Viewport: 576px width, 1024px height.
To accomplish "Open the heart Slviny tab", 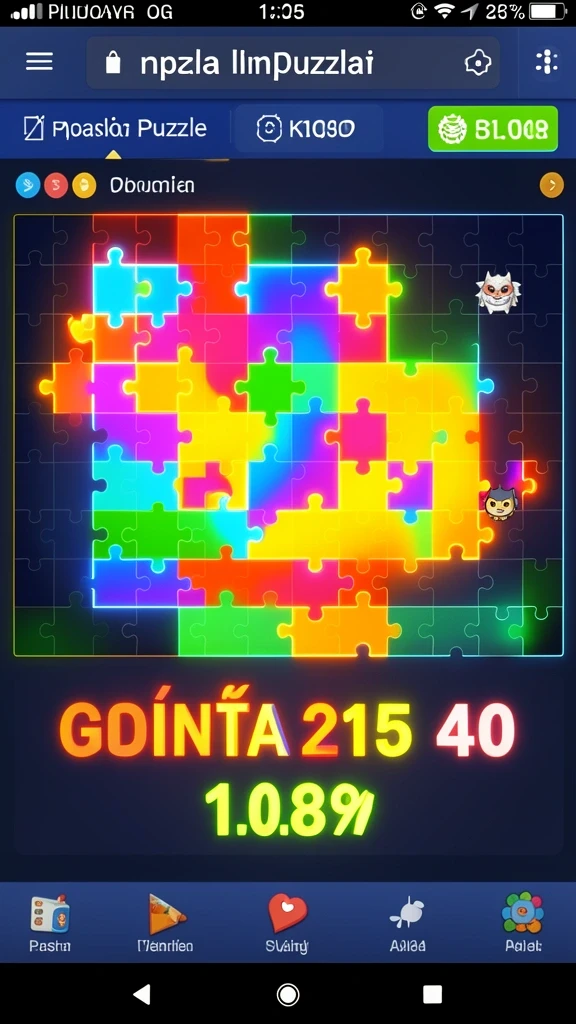I will click(x=287, y=923).
